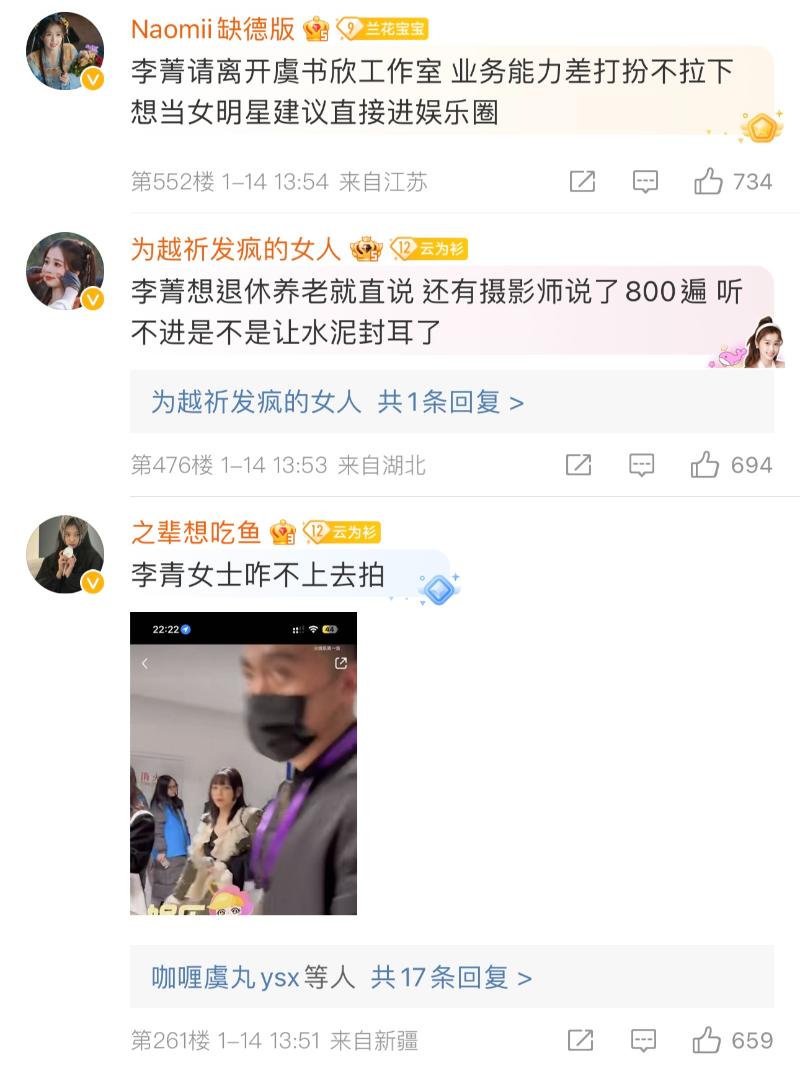Like the comment by Naomii缺德版
This screenshot has width=800, height=1066.
[709, 181]
